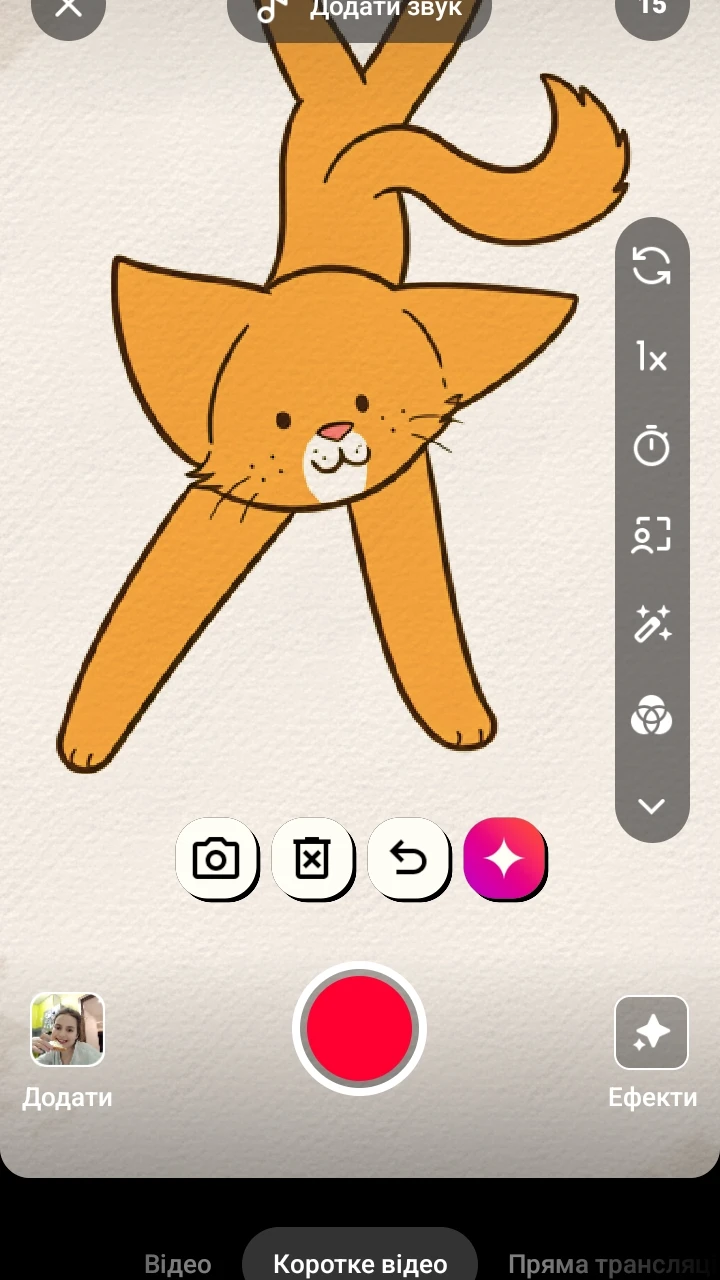The image size is (720, 1280).
Task: Undo the last action
Action: [408, 859]
